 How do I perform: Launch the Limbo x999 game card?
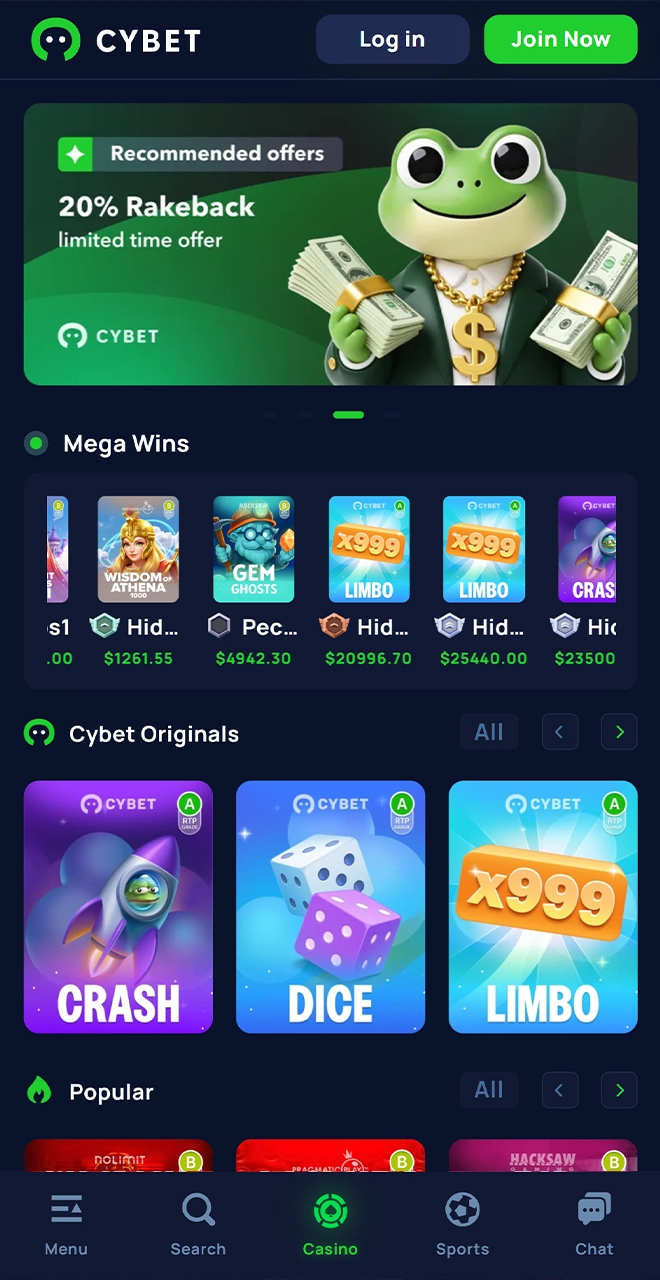(x=543, y=906)
